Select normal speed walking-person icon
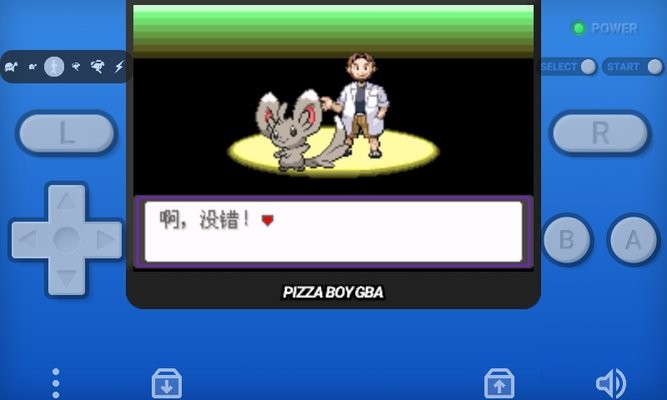Image resolution: width=667 pixels, height=400 pixels. coord(54,66)
